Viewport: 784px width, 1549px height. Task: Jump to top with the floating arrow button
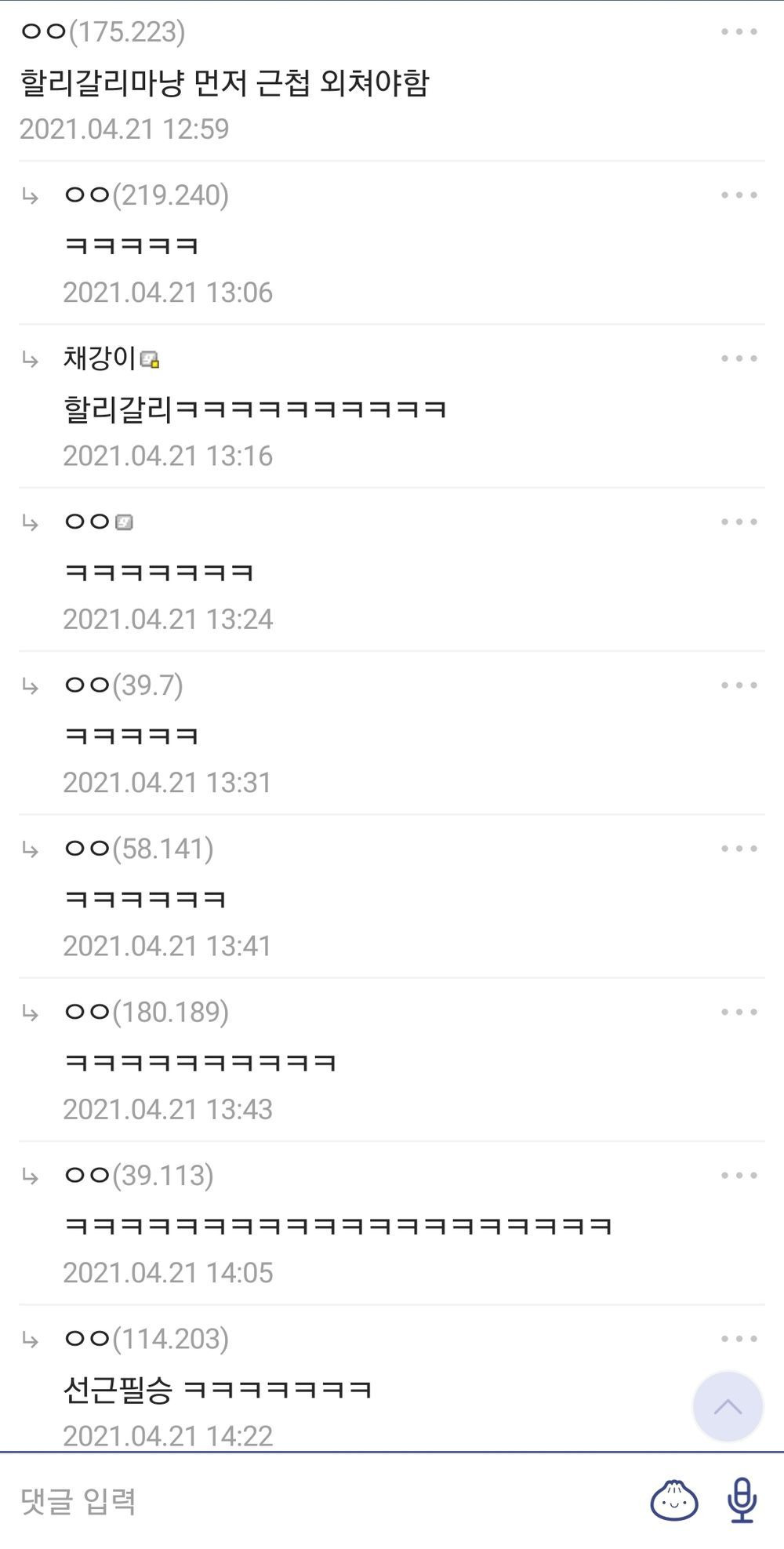728,1406
